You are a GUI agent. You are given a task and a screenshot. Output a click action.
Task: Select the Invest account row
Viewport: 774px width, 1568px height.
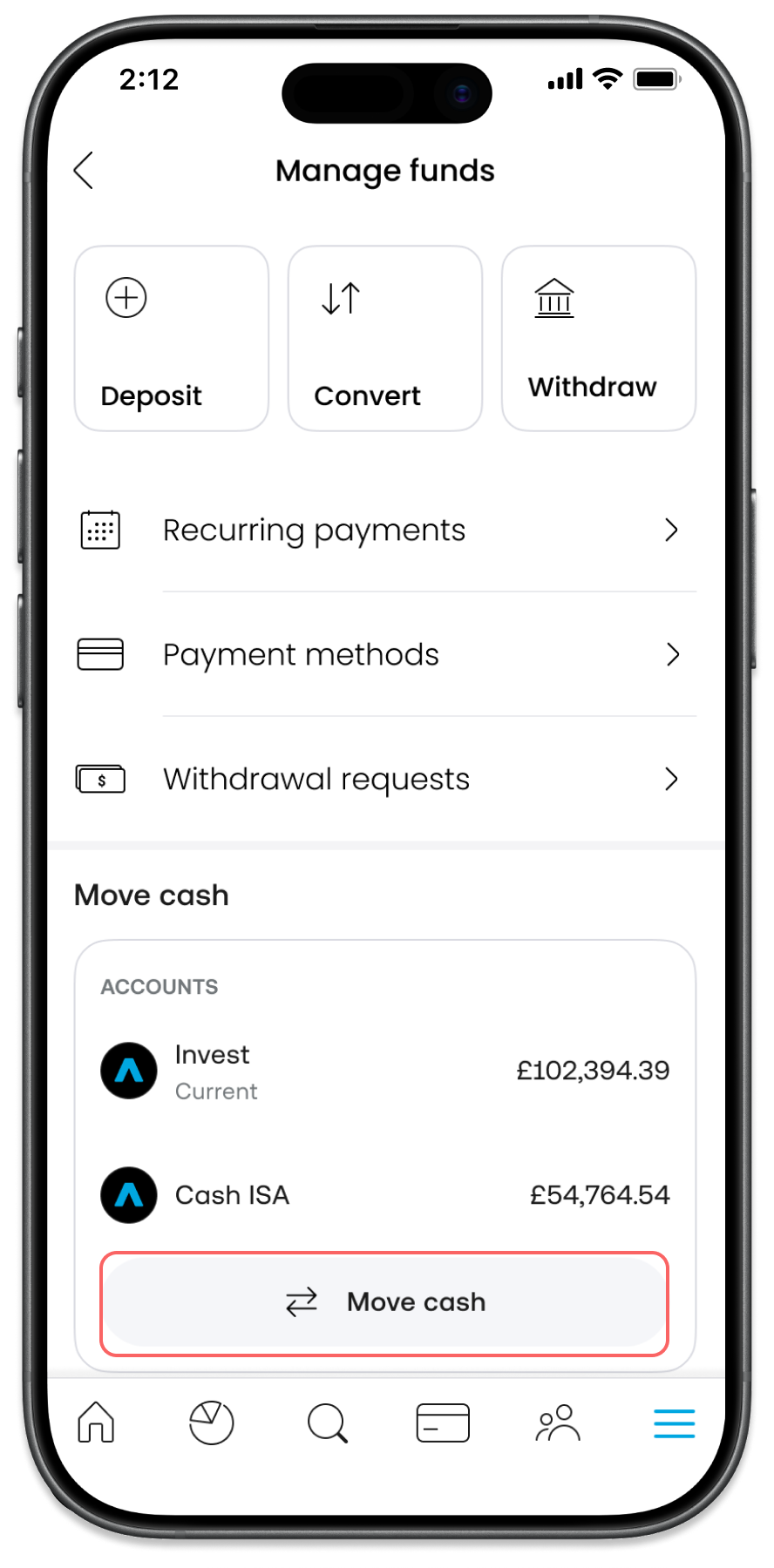384,1071
